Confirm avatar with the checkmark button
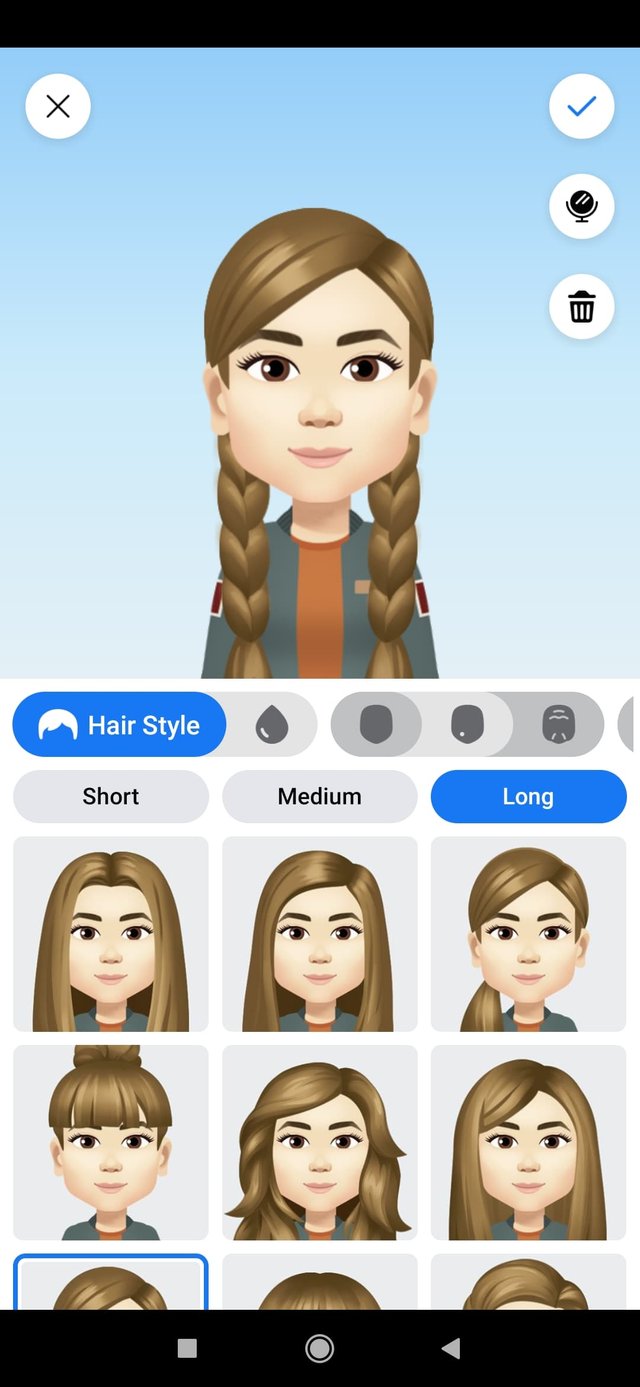Viewport: 640px width, 1387px height. [x=581, y=106]
